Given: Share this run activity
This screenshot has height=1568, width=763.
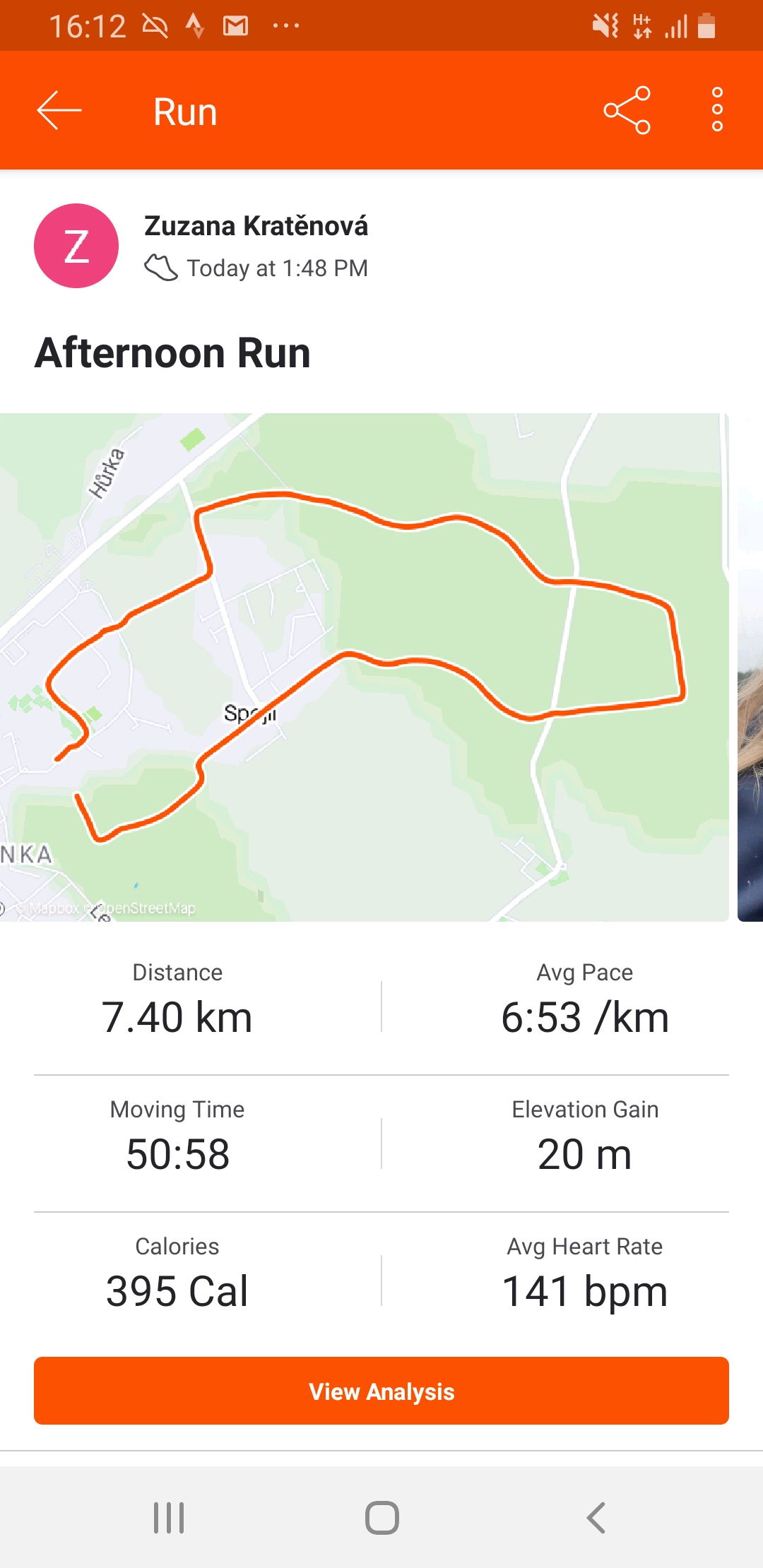Looking at the screenshot, I should tap(627, 110).
